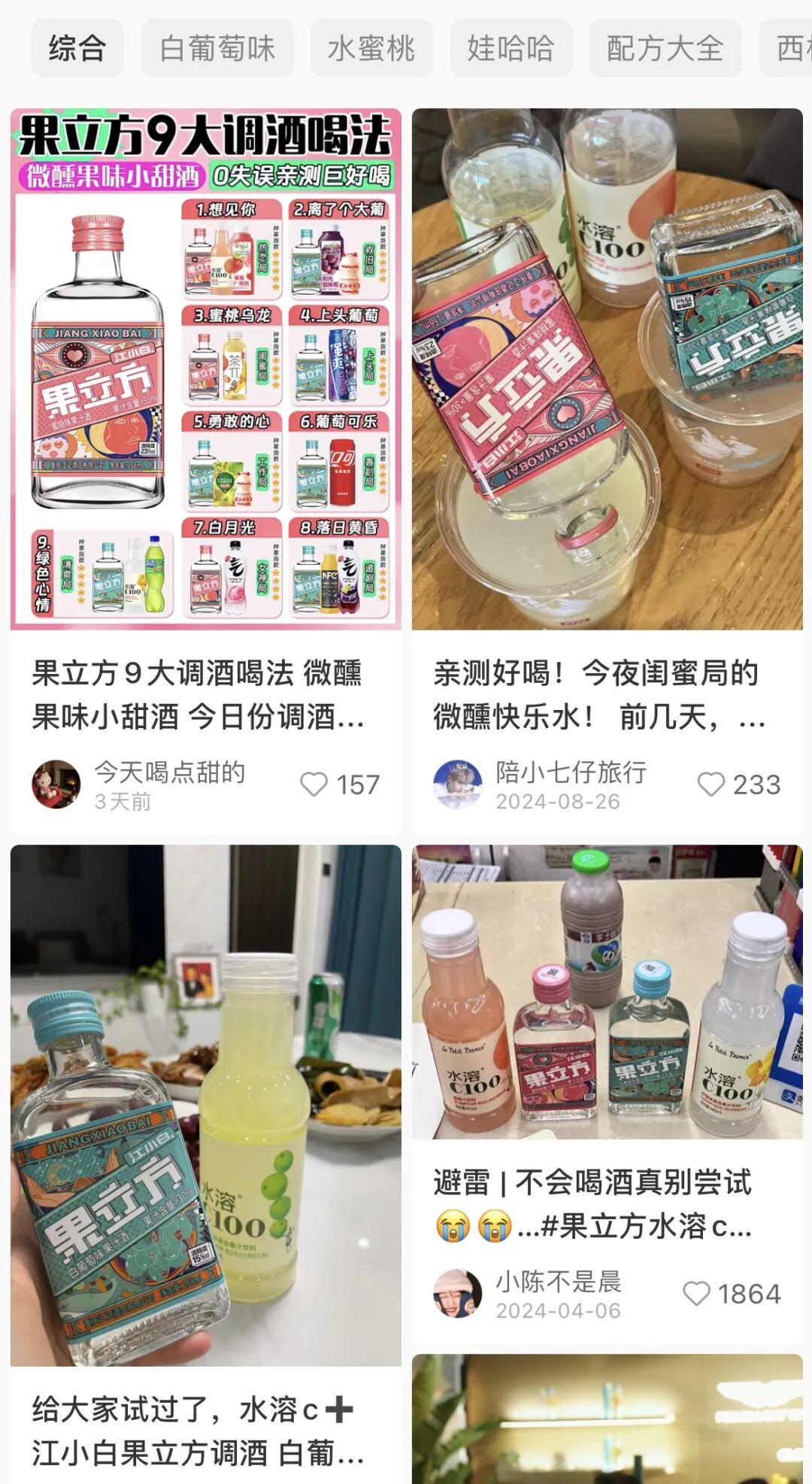Select the 综合 filter chip

(x=77, y=49)
